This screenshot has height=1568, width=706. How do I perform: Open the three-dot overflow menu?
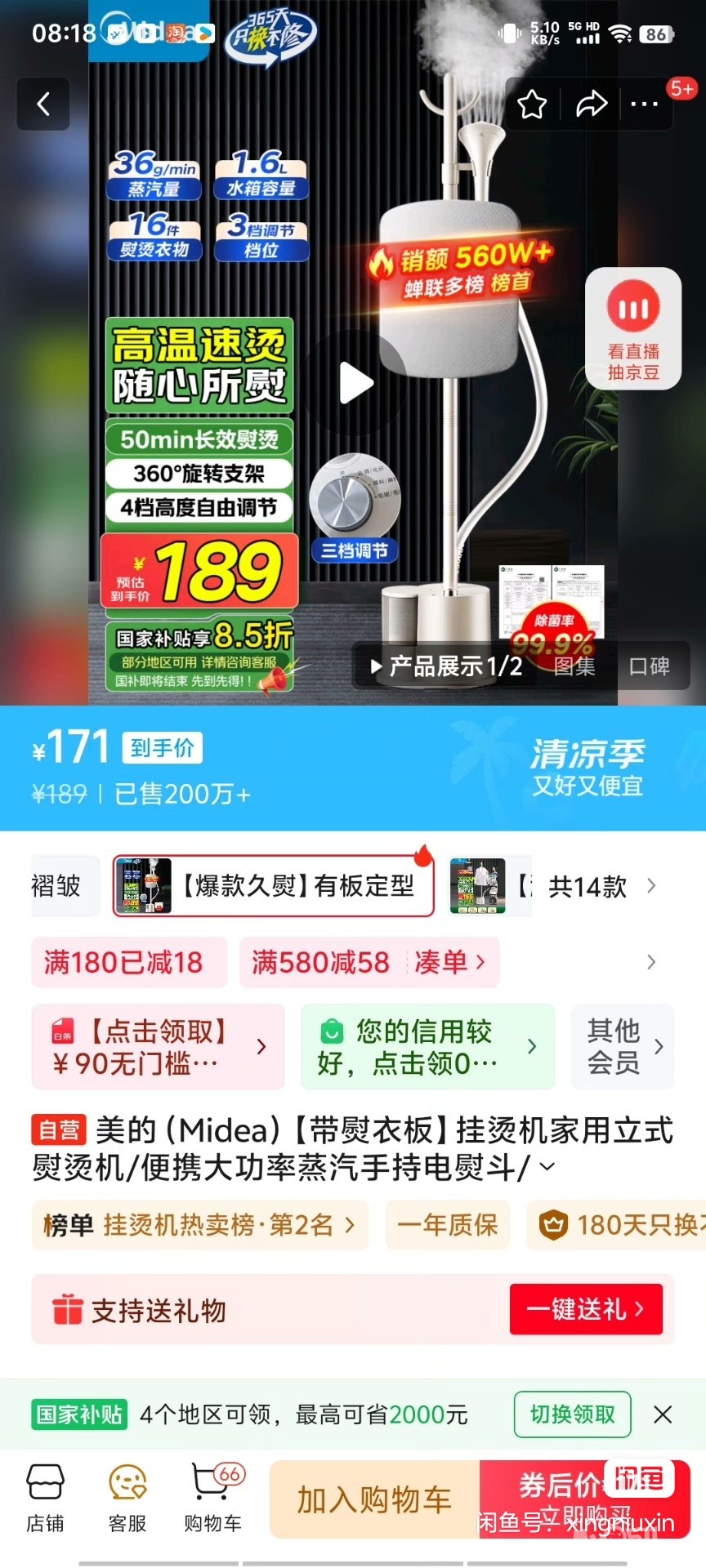pyautogui.click(x=644, y=105)
